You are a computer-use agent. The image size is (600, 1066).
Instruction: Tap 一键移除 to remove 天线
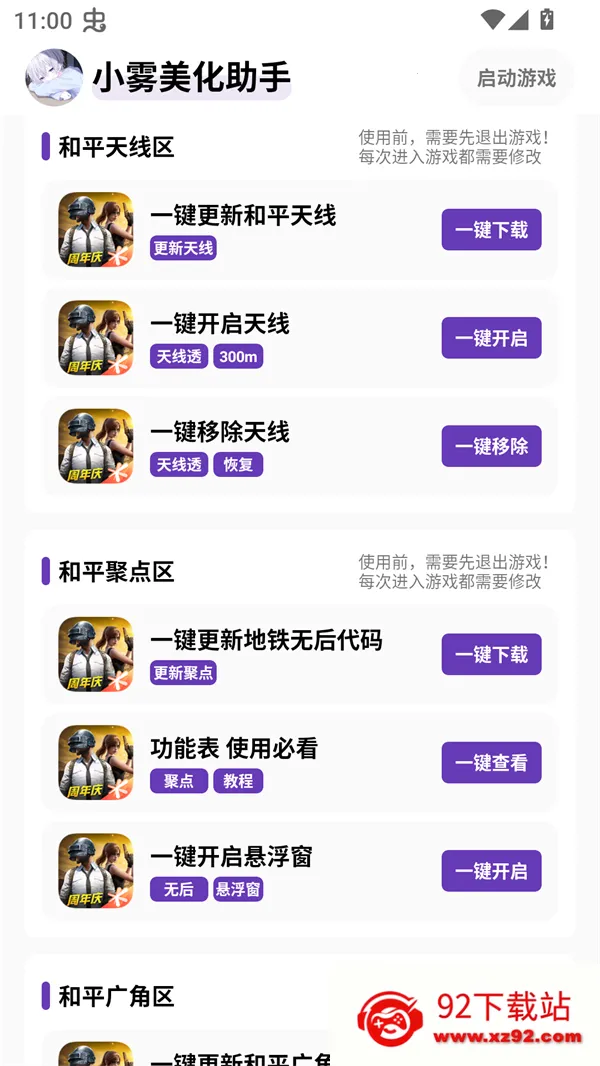click(491, 446)
